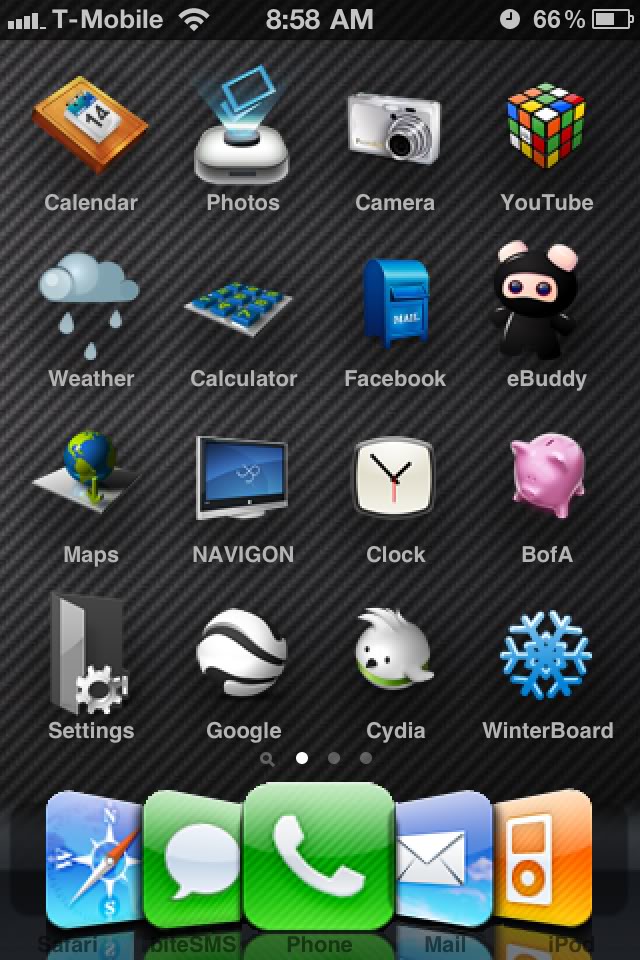Open the Maps app
Screen dimensions: 640x960
click(90, 480)
